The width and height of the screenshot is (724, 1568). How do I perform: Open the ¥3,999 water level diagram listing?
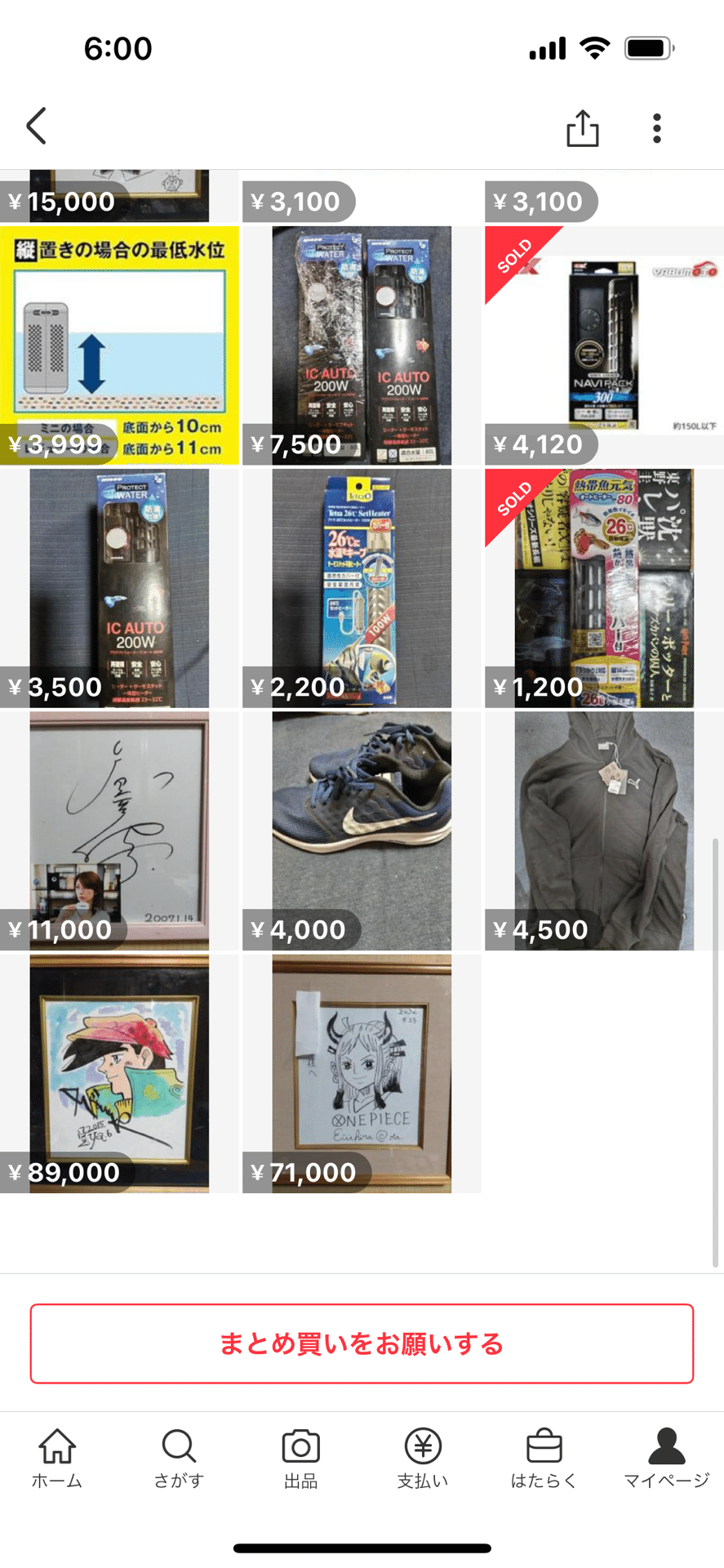point(119,345)
